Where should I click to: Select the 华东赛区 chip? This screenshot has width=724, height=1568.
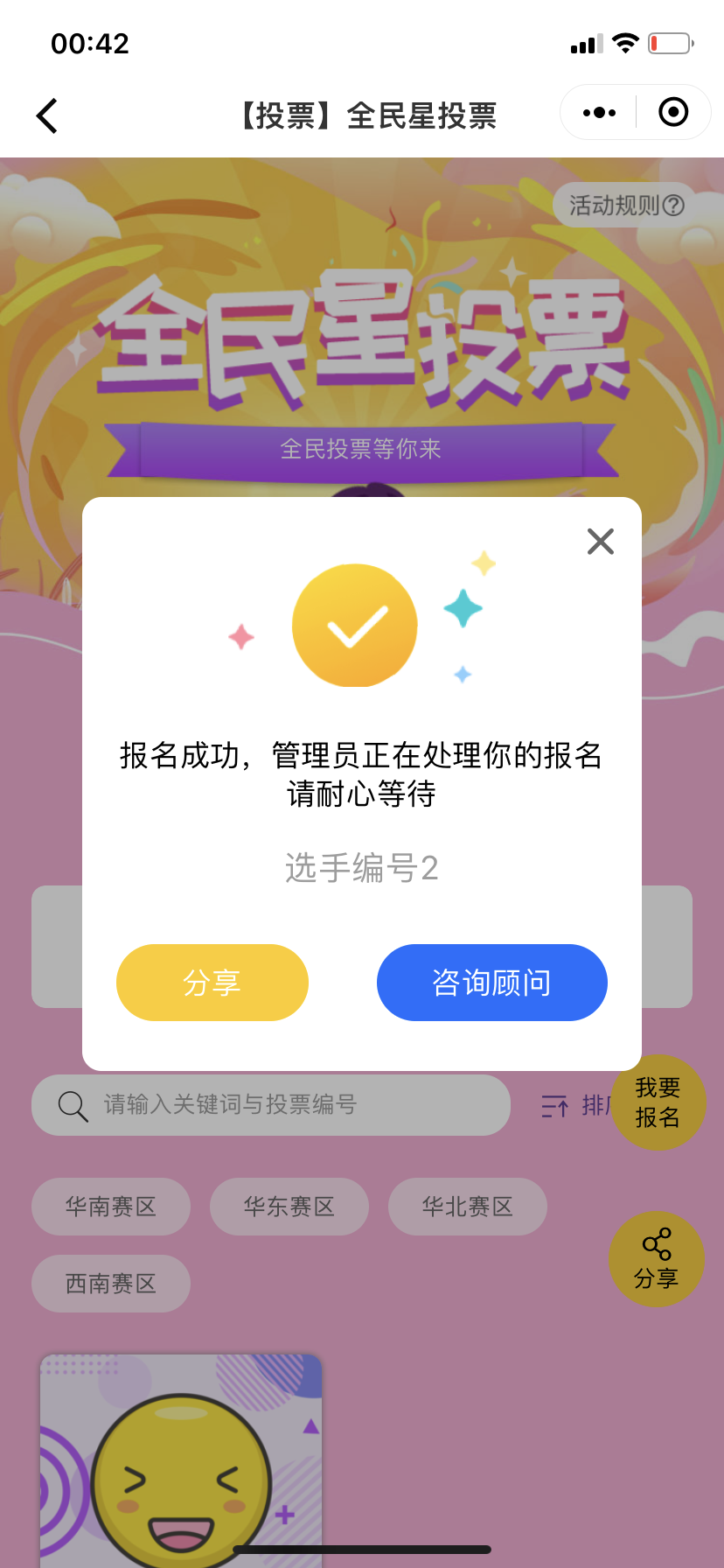click(289, 1207)
